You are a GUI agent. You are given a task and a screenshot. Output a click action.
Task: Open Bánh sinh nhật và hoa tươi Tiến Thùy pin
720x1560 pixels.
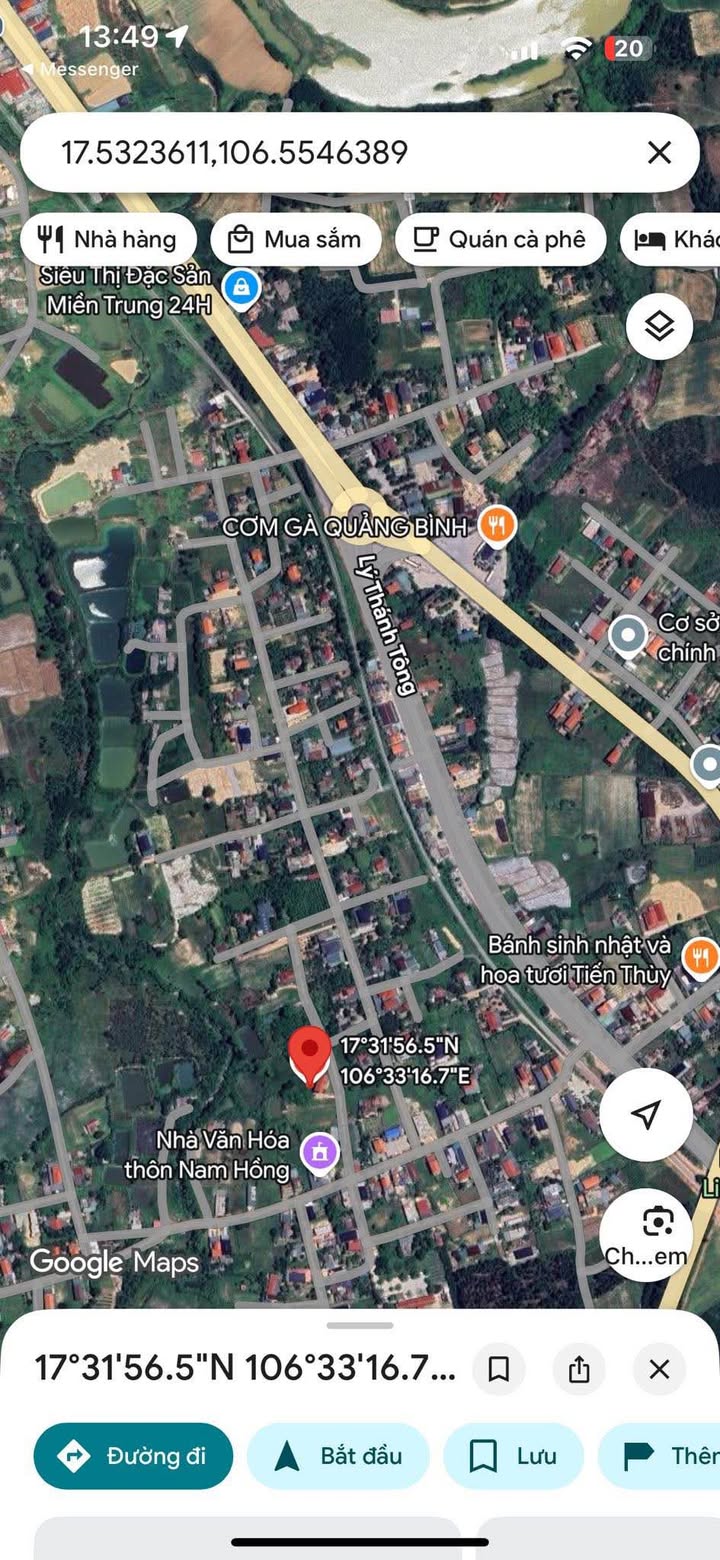point(701,958)
